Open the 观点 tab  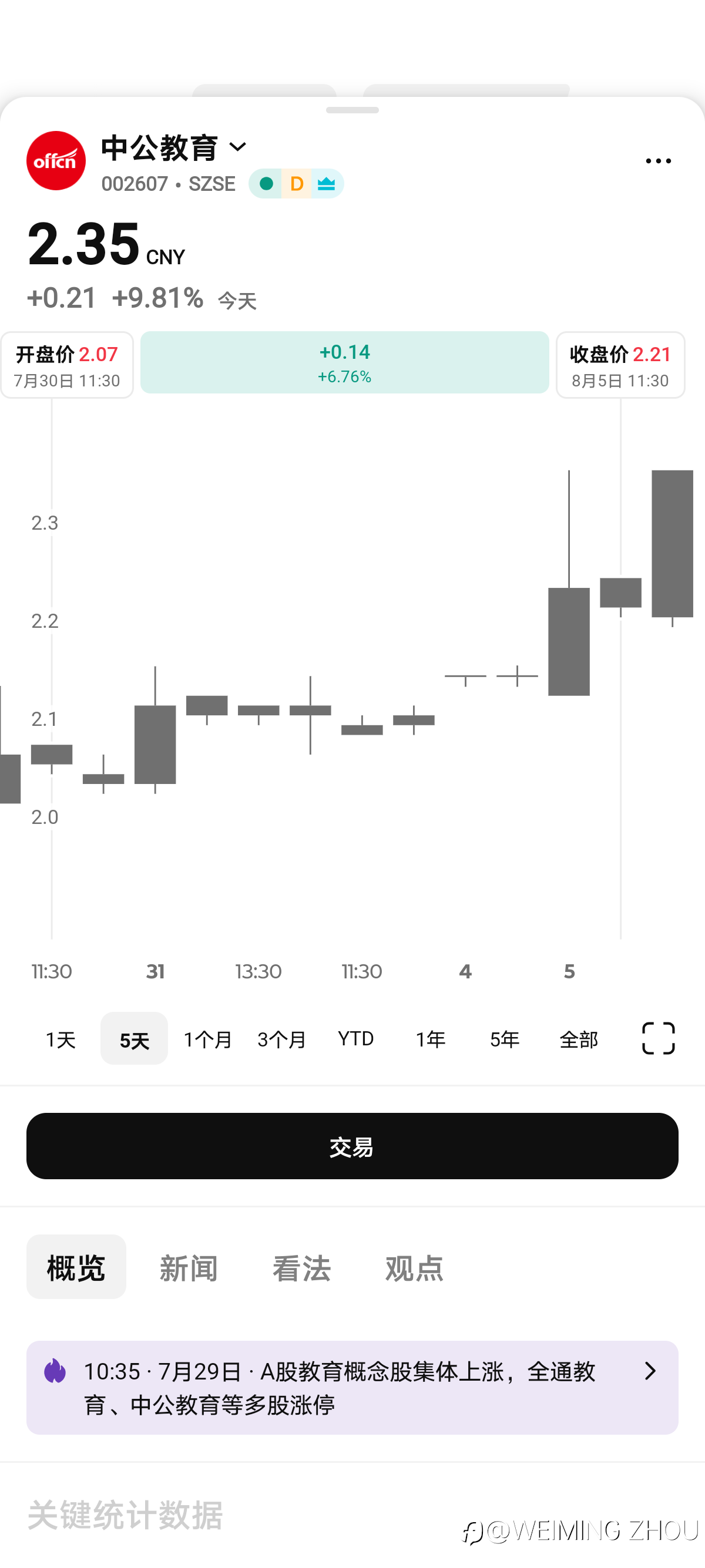pos(414,1267)
